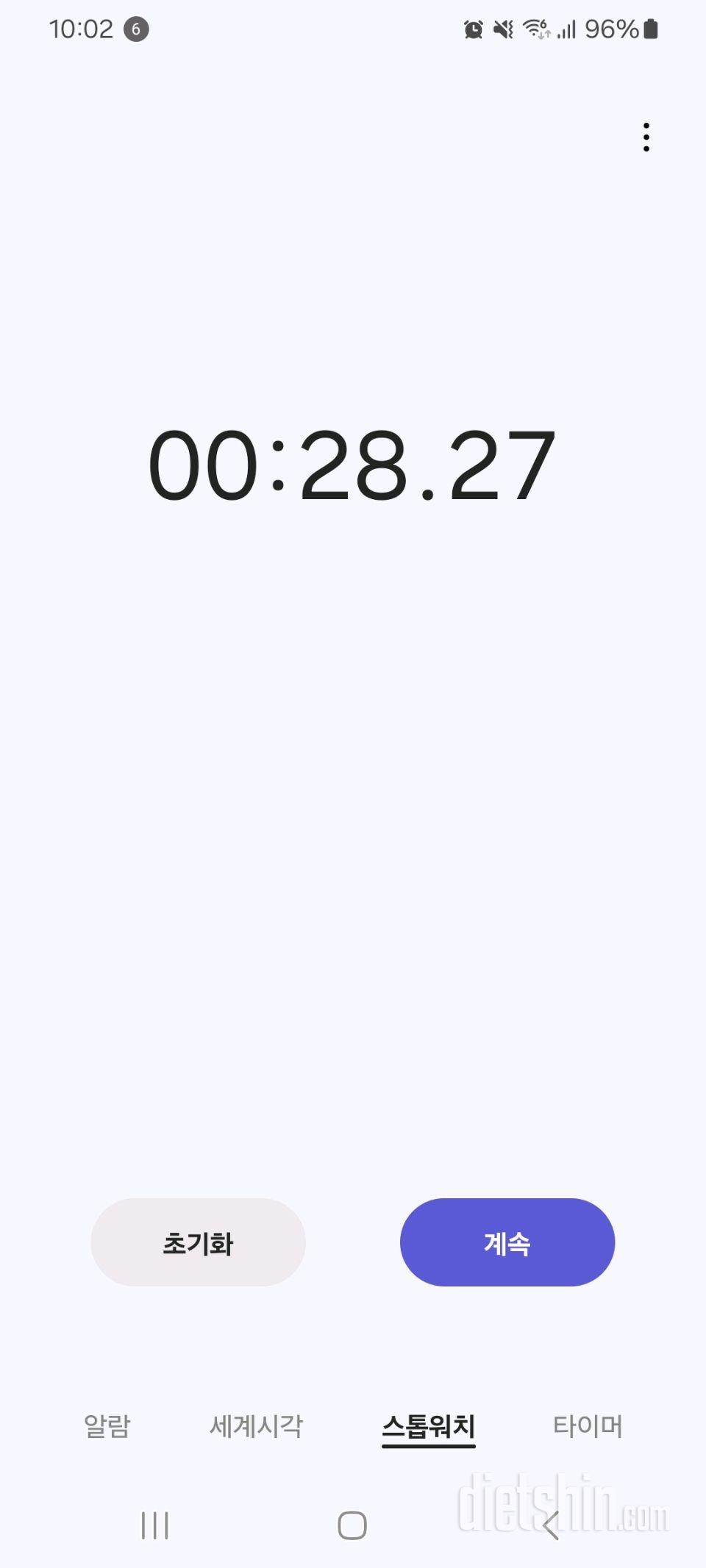Go to the 타이머 tab
This screenshot has height=1568, width=706.
coord(587,1426)
